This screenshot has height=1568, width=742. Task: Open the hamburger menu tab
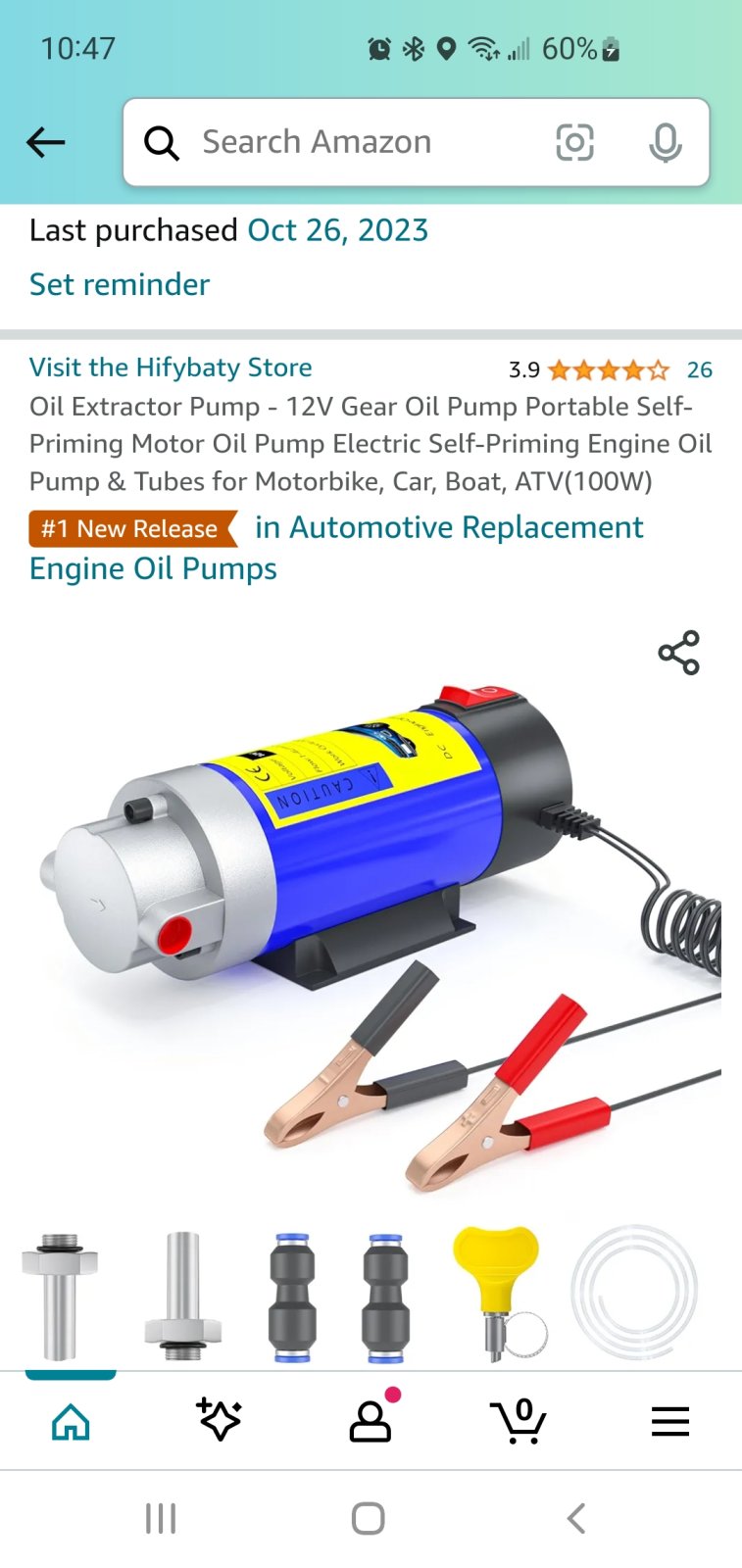(x=670, y=1421)
